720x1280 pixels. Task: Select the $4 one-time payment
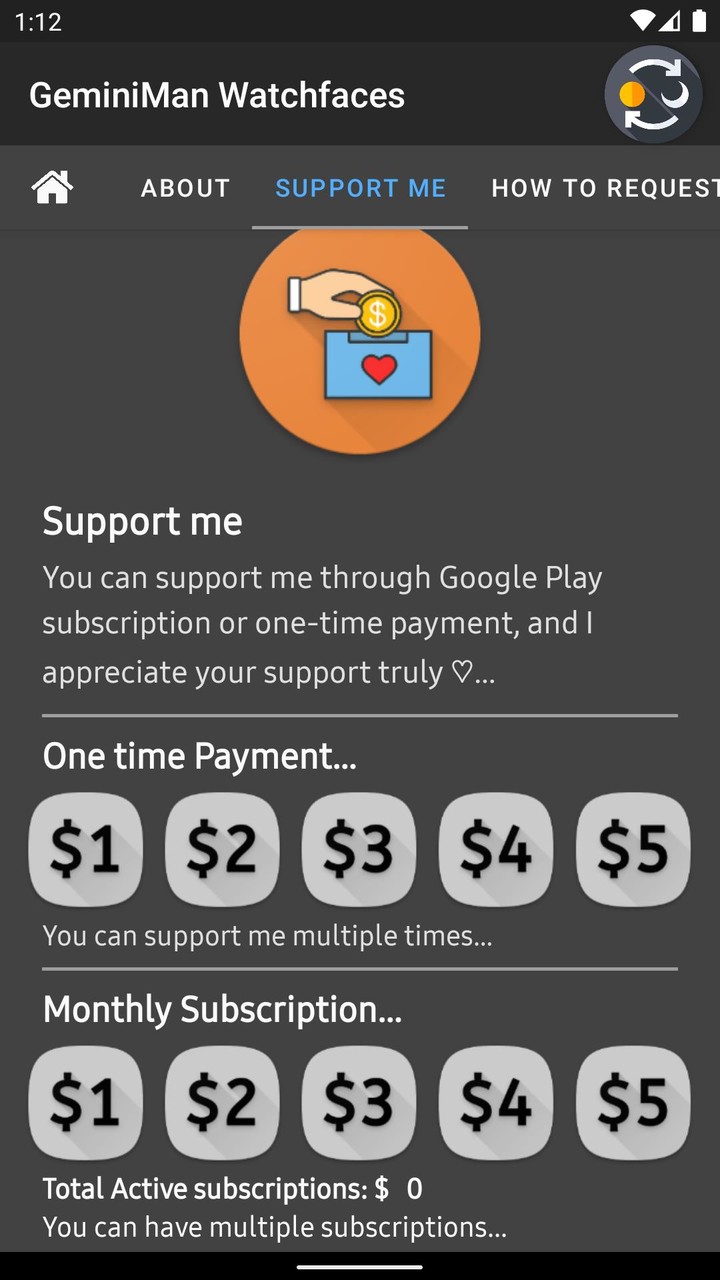pyautogui.click(x=496, y=849)
